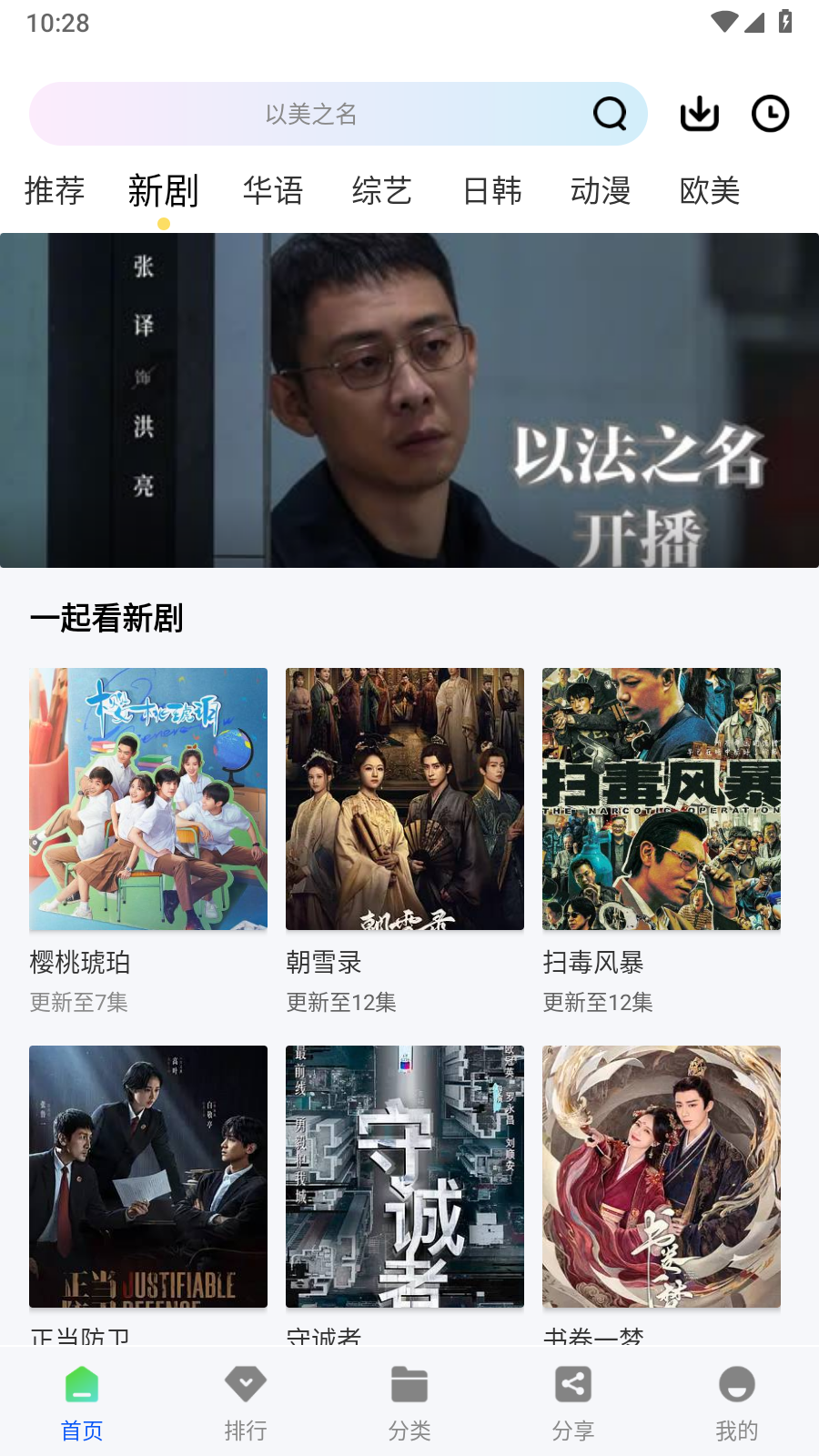
Task: Open the 朝雪录 drama poster
Action: point(404,799)
